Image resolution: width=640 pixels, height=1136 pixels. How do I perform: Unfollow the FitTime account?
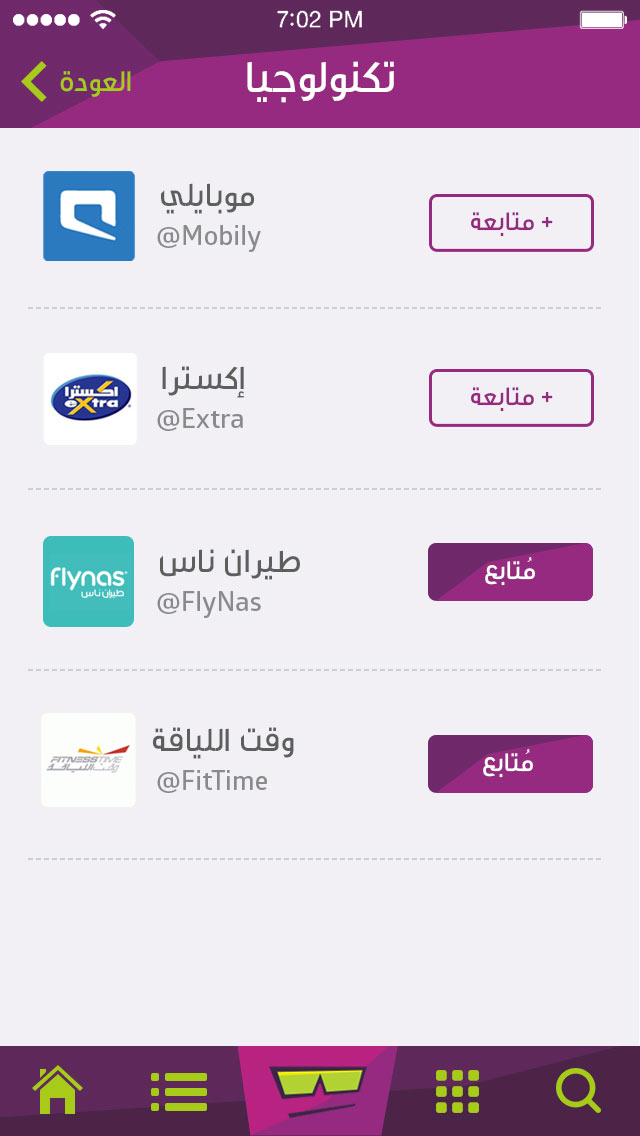pos(510,764)
